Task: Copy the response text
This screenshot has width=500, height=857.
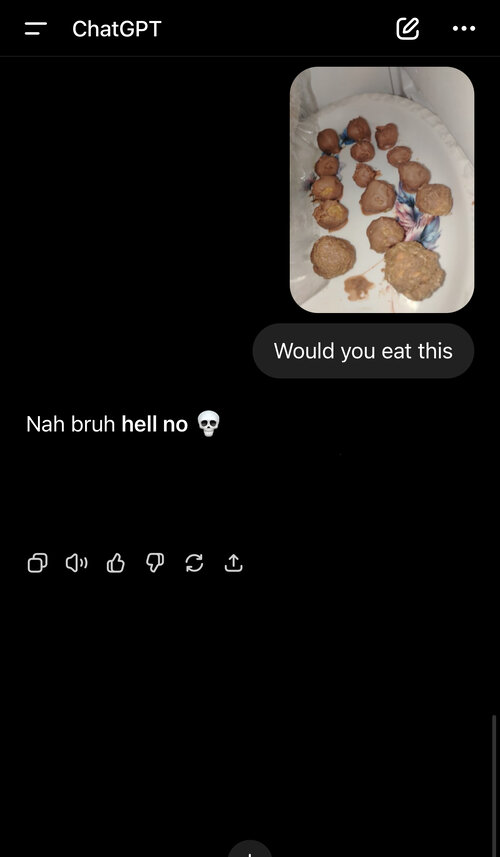Action: pos(37,562)
